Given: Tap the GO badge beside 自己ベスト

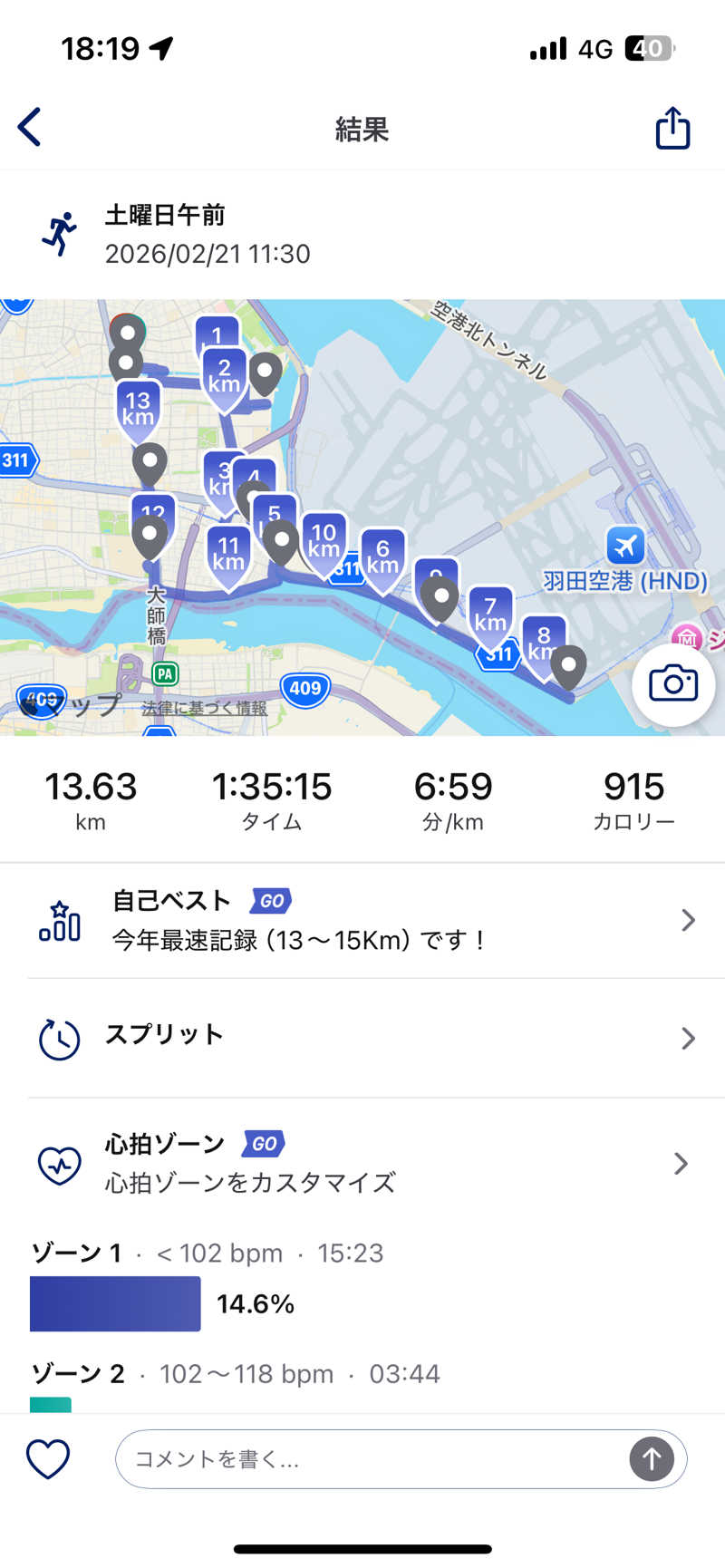Looking at the screenshot, I should tap(269, 901).
